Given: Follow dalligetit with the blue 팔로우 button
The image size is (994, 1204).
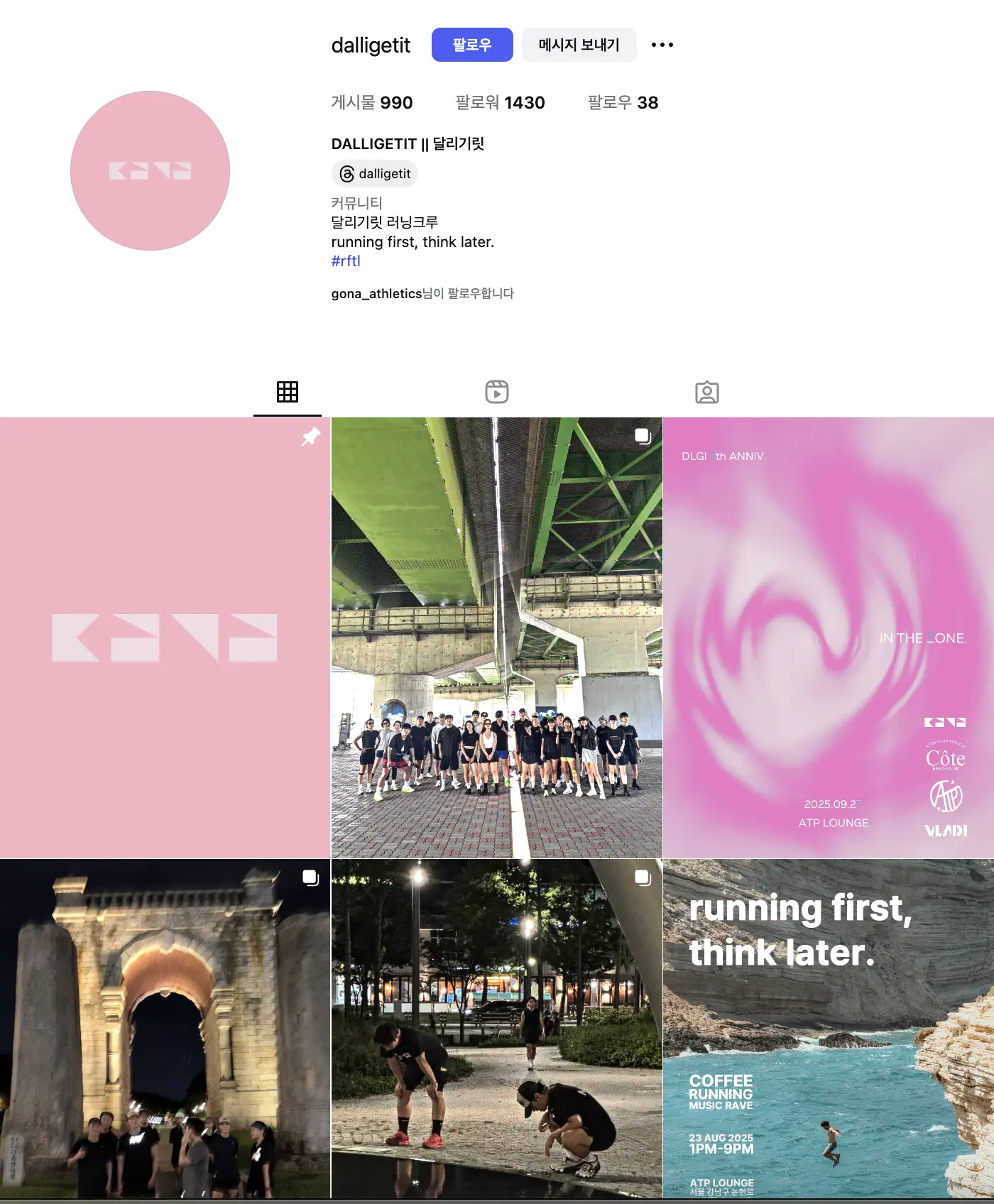Looking at the screenshot, I should pyautogui.click(x=472, y=45).
